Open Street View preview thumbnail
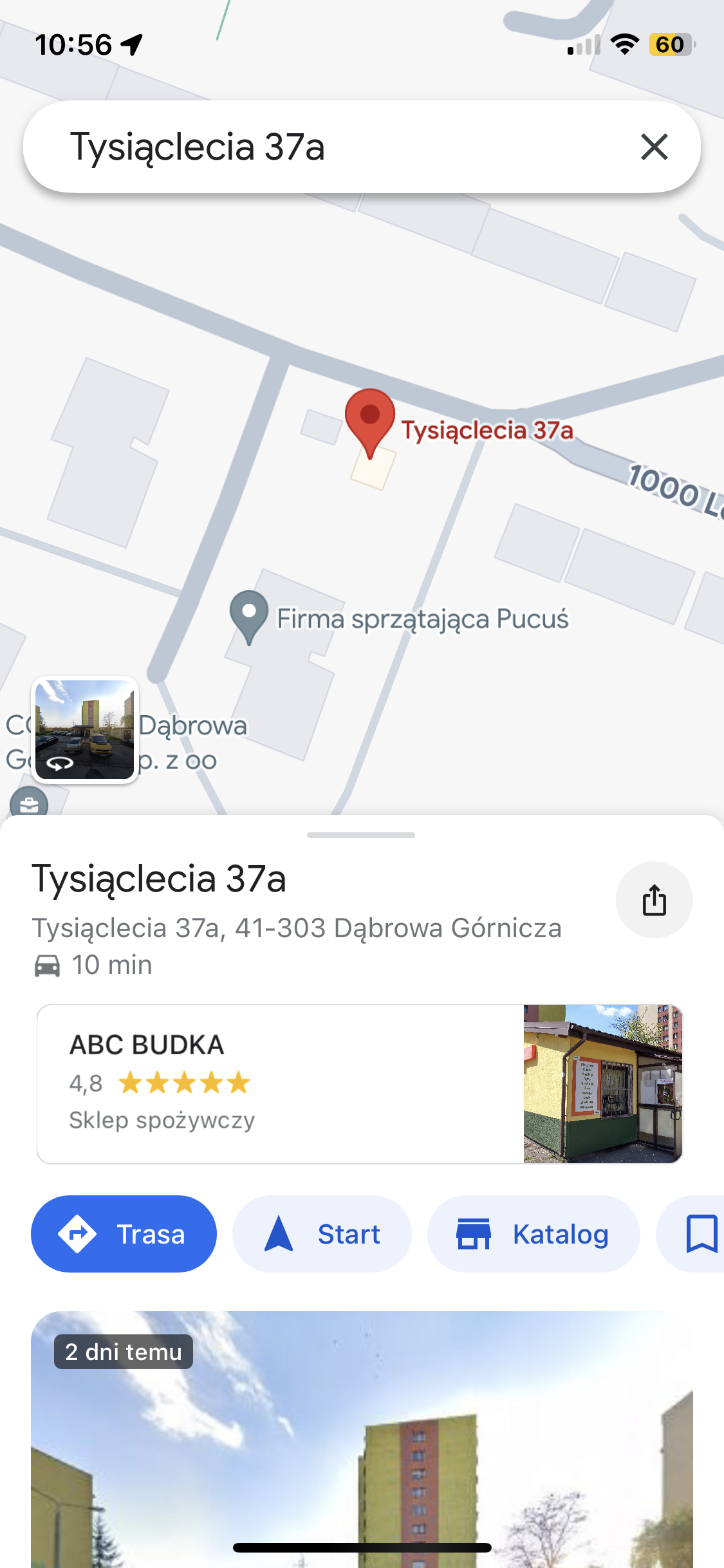This screenshot has width=724, height=1568. coord(85,729)
